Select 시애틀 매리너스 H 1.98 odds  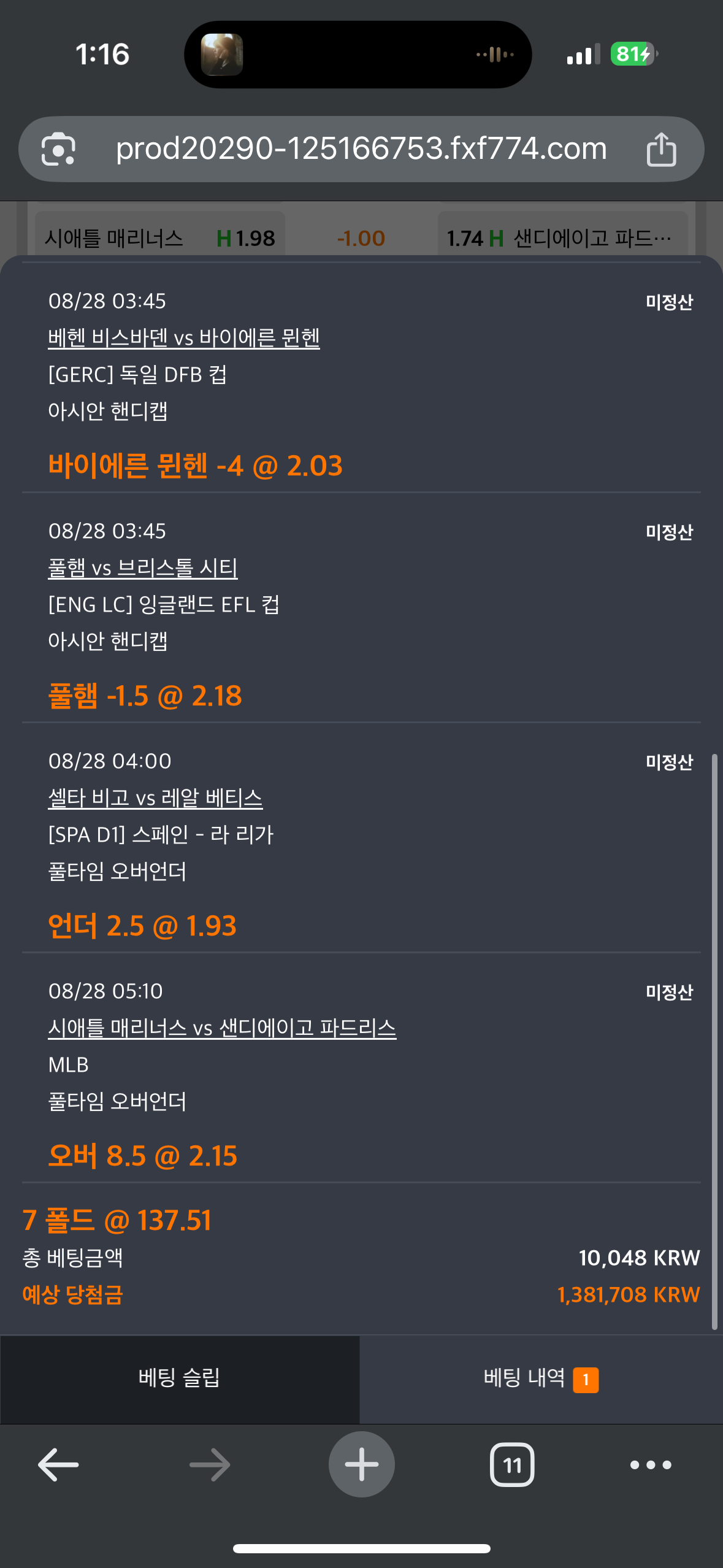pos(160,237)
